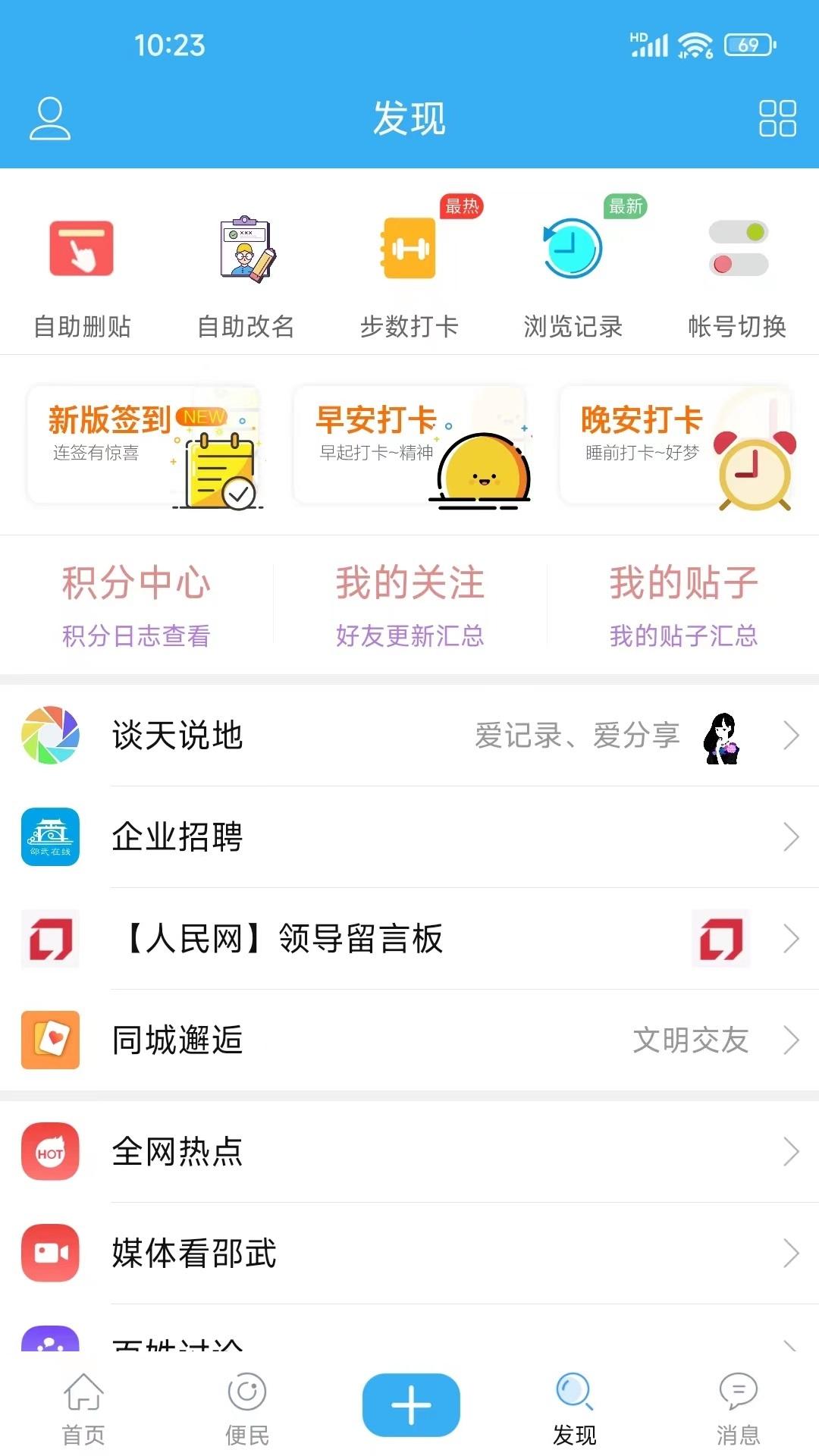The width and height of the screenshot is (819, 1456).
Task: Open the 媒体看邵武 media section icon
Action: click(x=50, y=1253)
